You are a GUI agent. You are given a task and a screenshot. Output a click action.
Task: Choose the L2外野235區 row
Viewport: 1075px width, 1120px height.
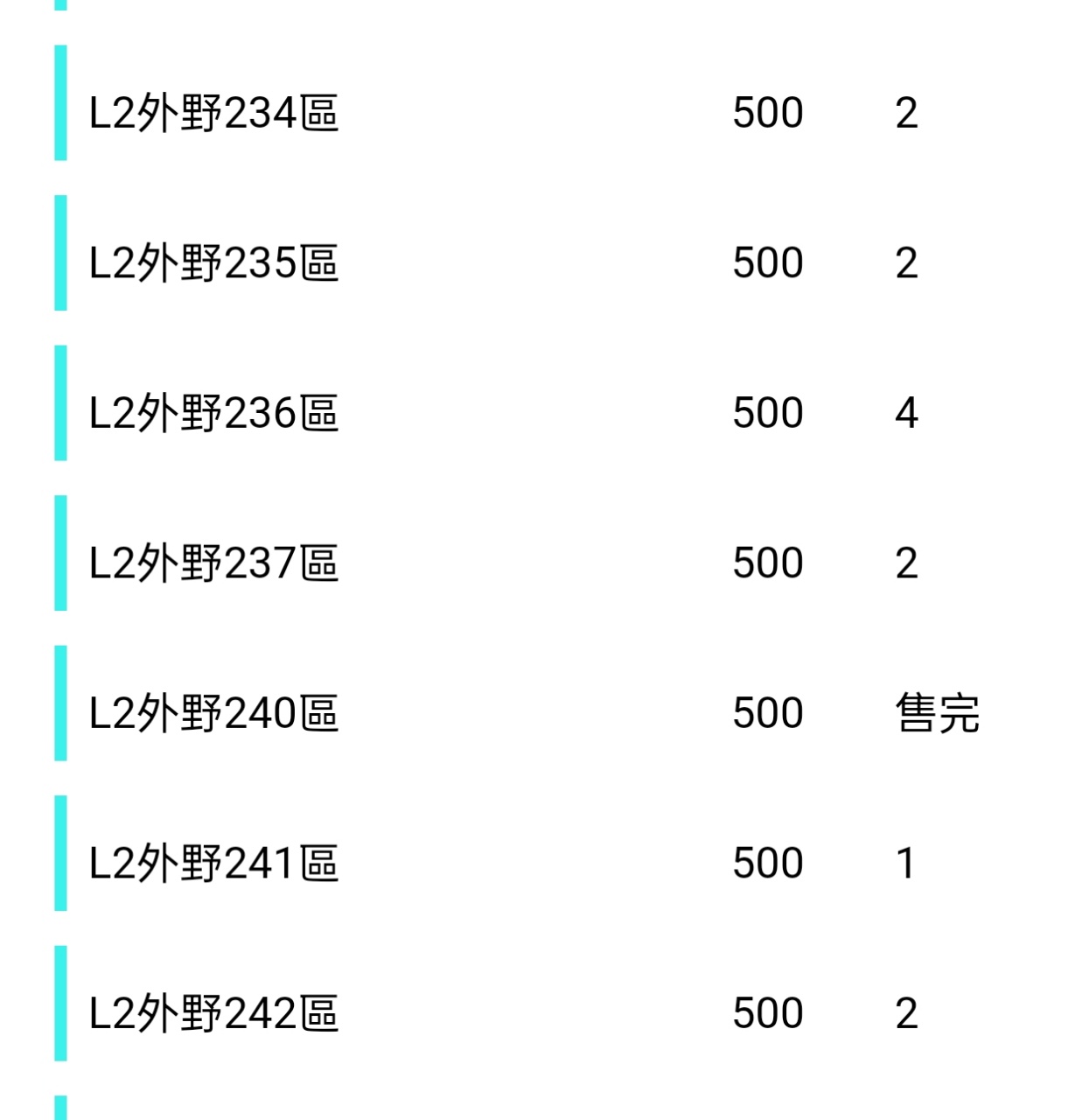click(214, 263)
